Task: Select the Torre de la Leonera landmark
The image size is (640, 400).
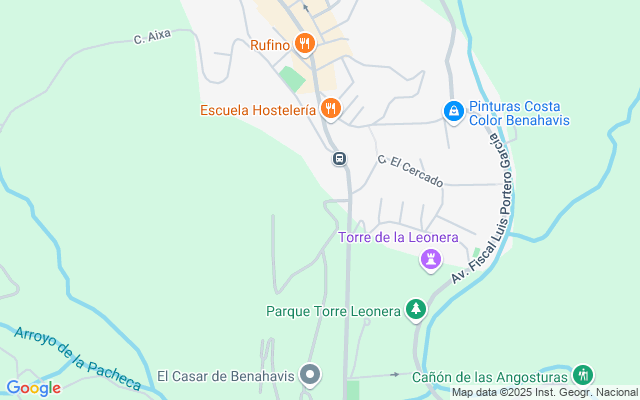Action: 431,260
